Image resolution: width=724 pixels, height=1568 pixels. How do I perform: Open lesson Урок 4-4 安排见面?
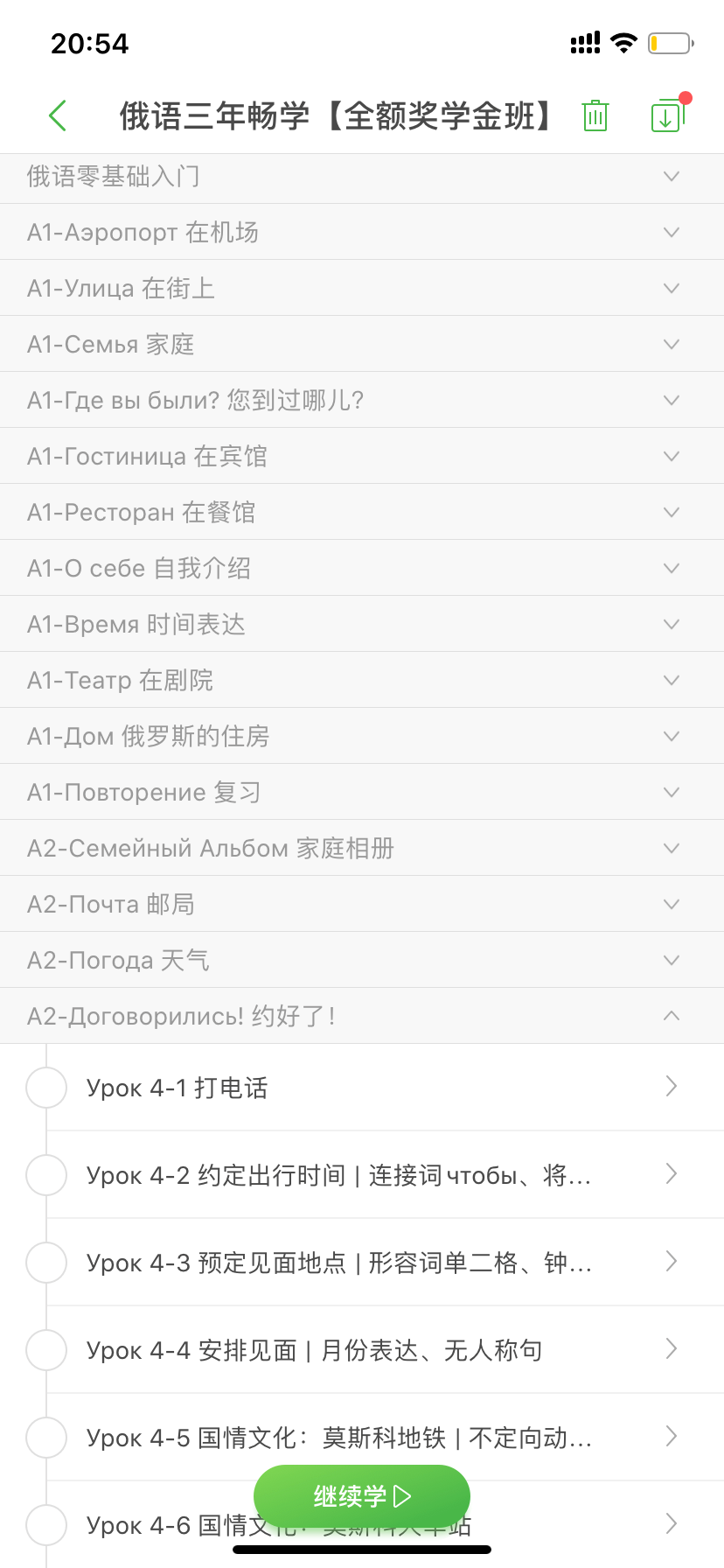point(362,1349)
